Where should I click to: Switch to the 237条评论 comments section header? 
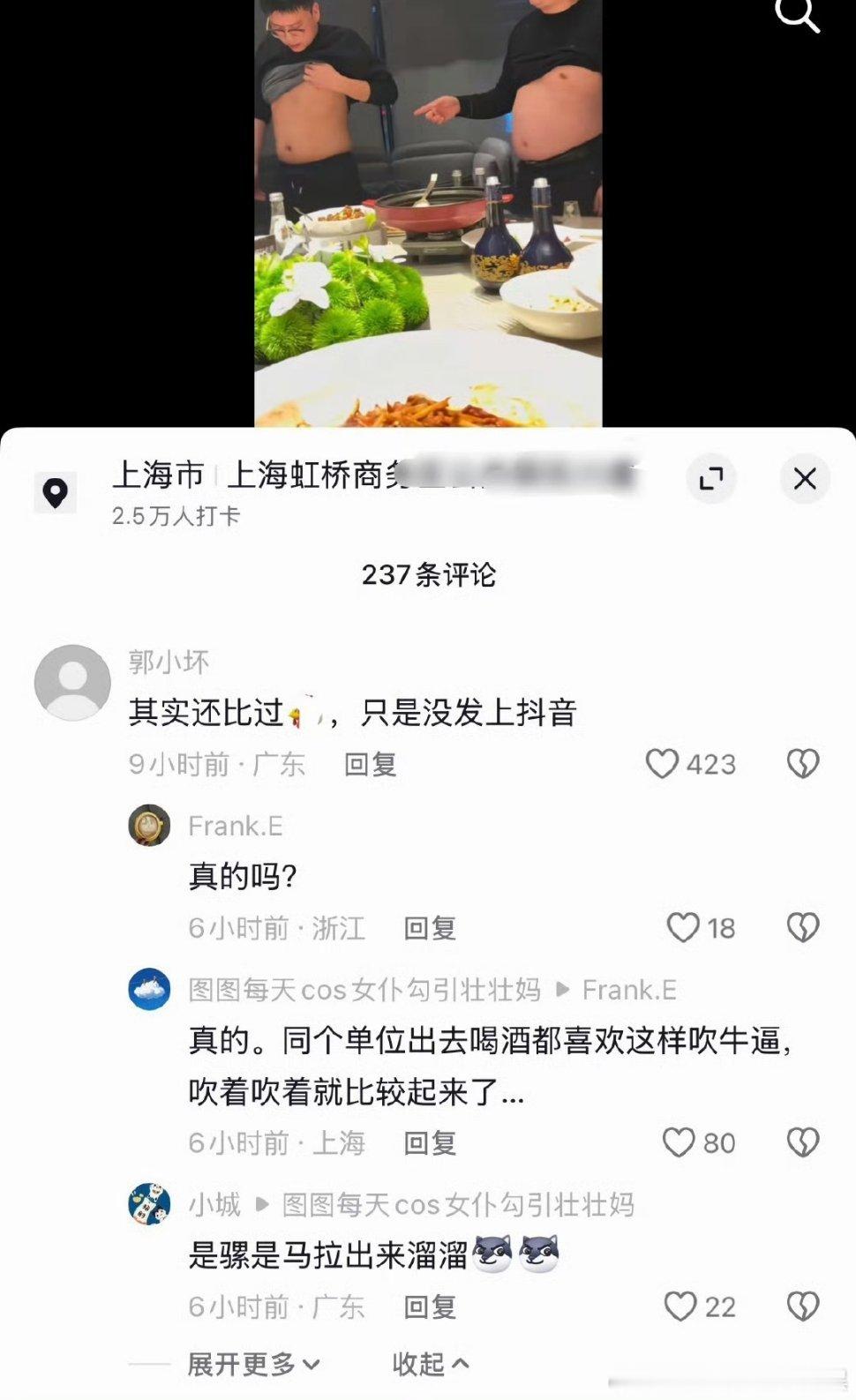428,574
